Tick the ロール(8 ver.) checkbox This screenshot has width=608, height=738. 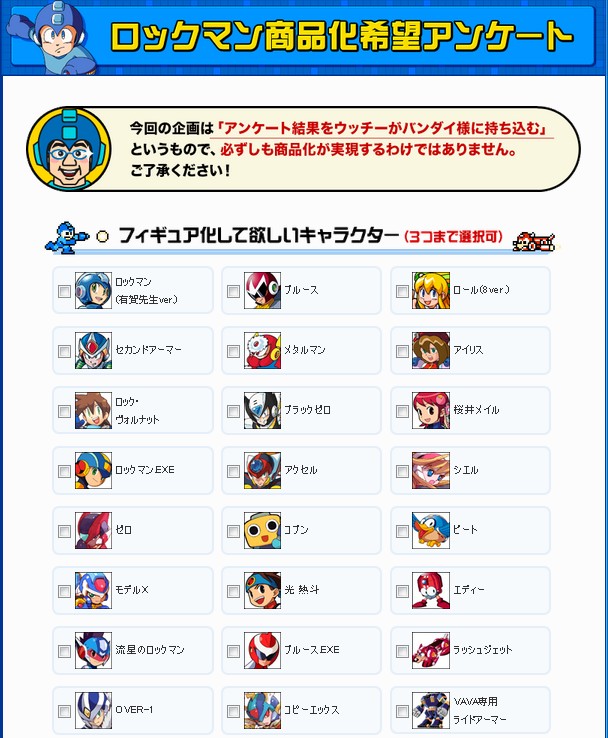coord(403,292)
